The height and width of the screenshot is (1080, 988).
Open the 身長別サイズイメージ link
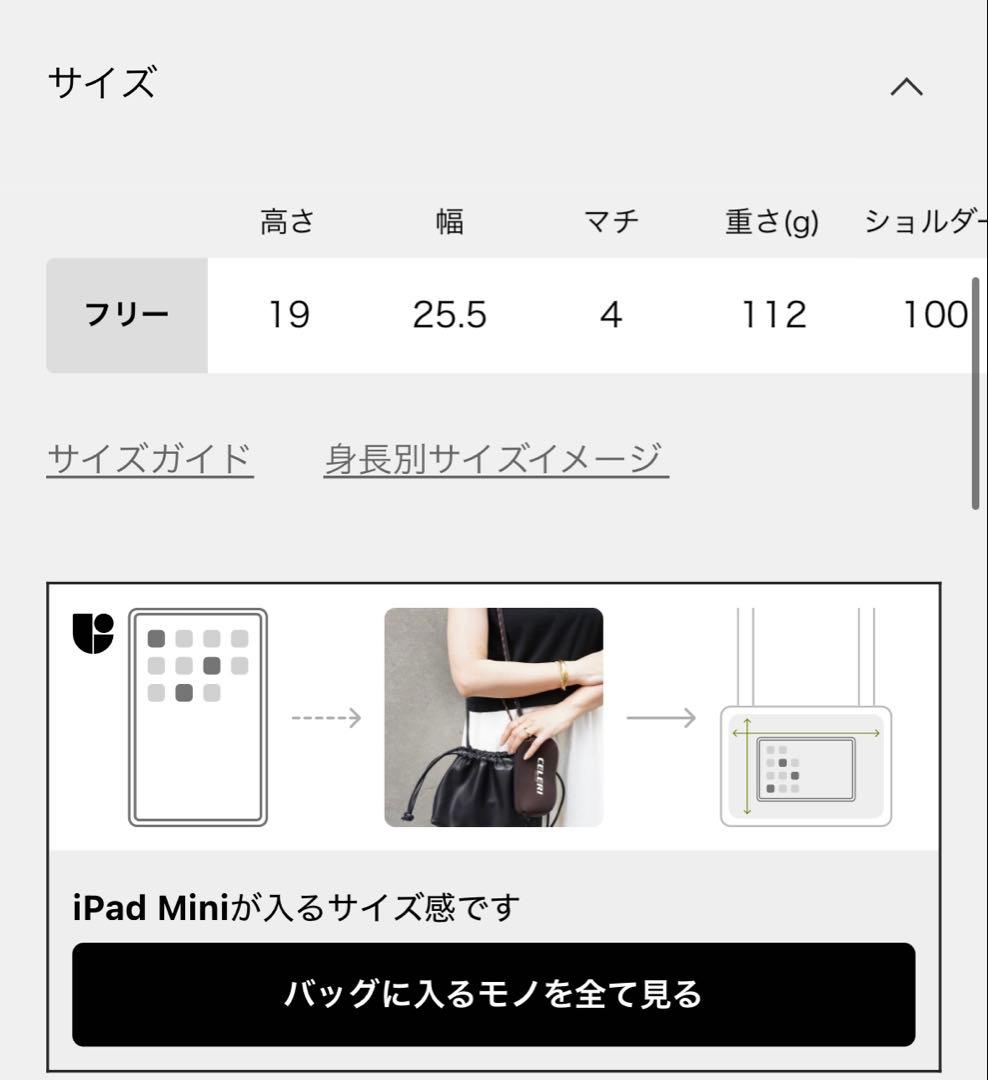pyautogui.click(x=495, y=460)
